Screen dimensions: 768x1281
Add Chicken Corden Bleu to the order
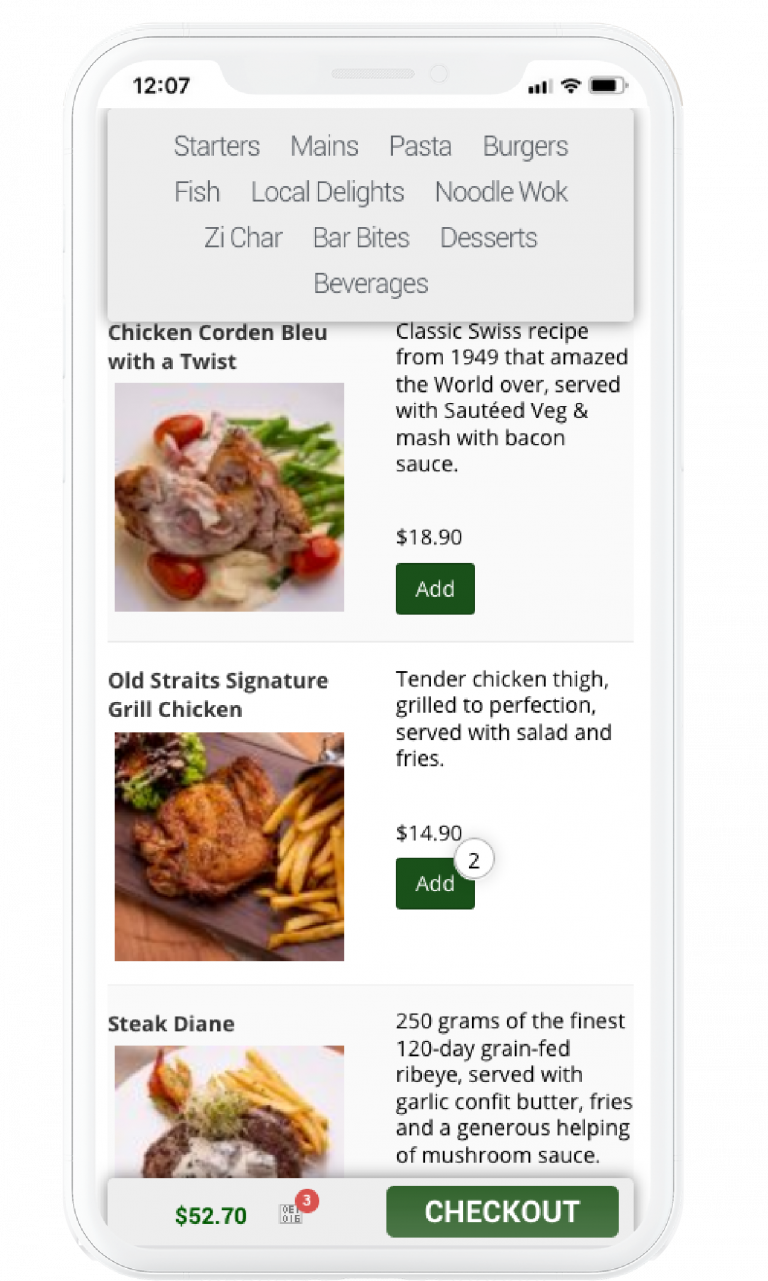coord(435,589)
